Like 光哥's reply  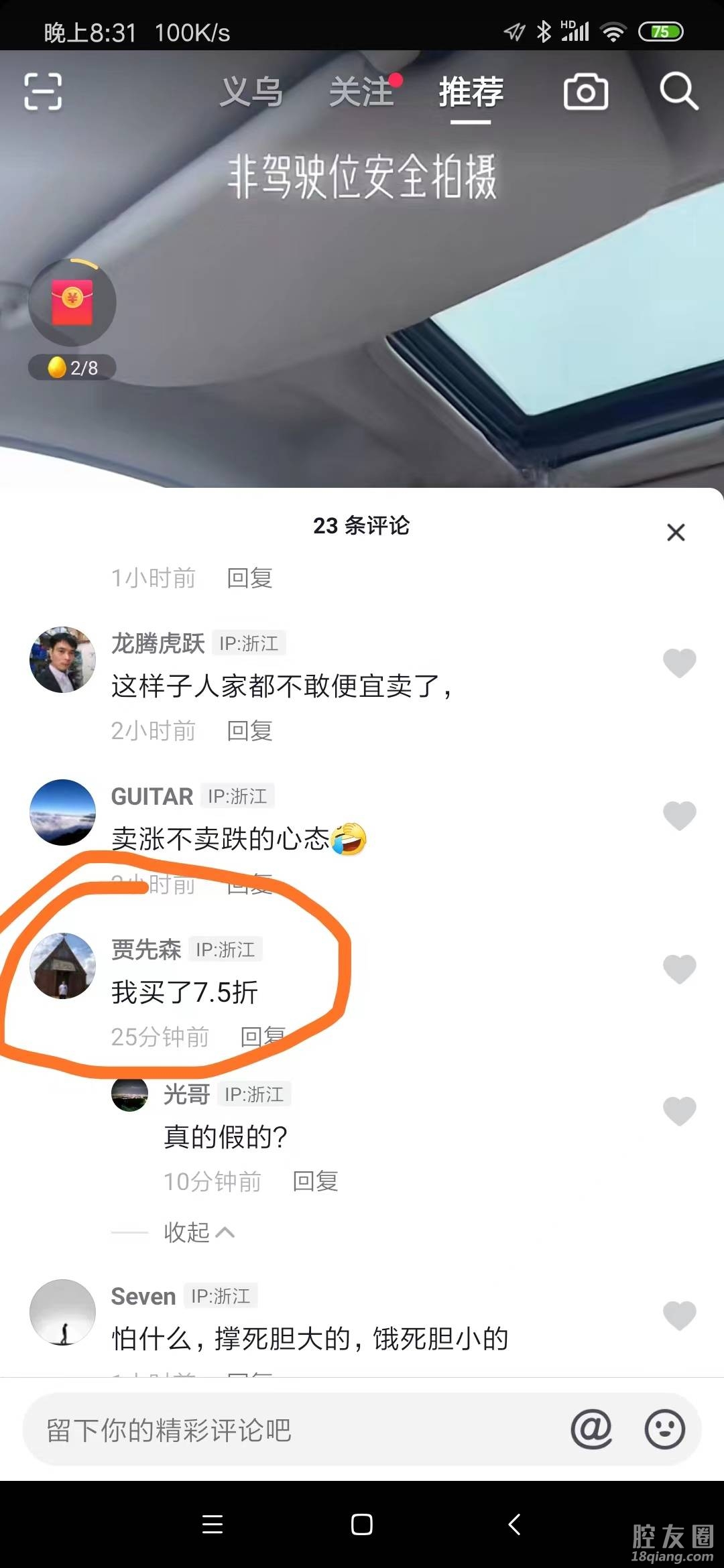point(679,1111)
